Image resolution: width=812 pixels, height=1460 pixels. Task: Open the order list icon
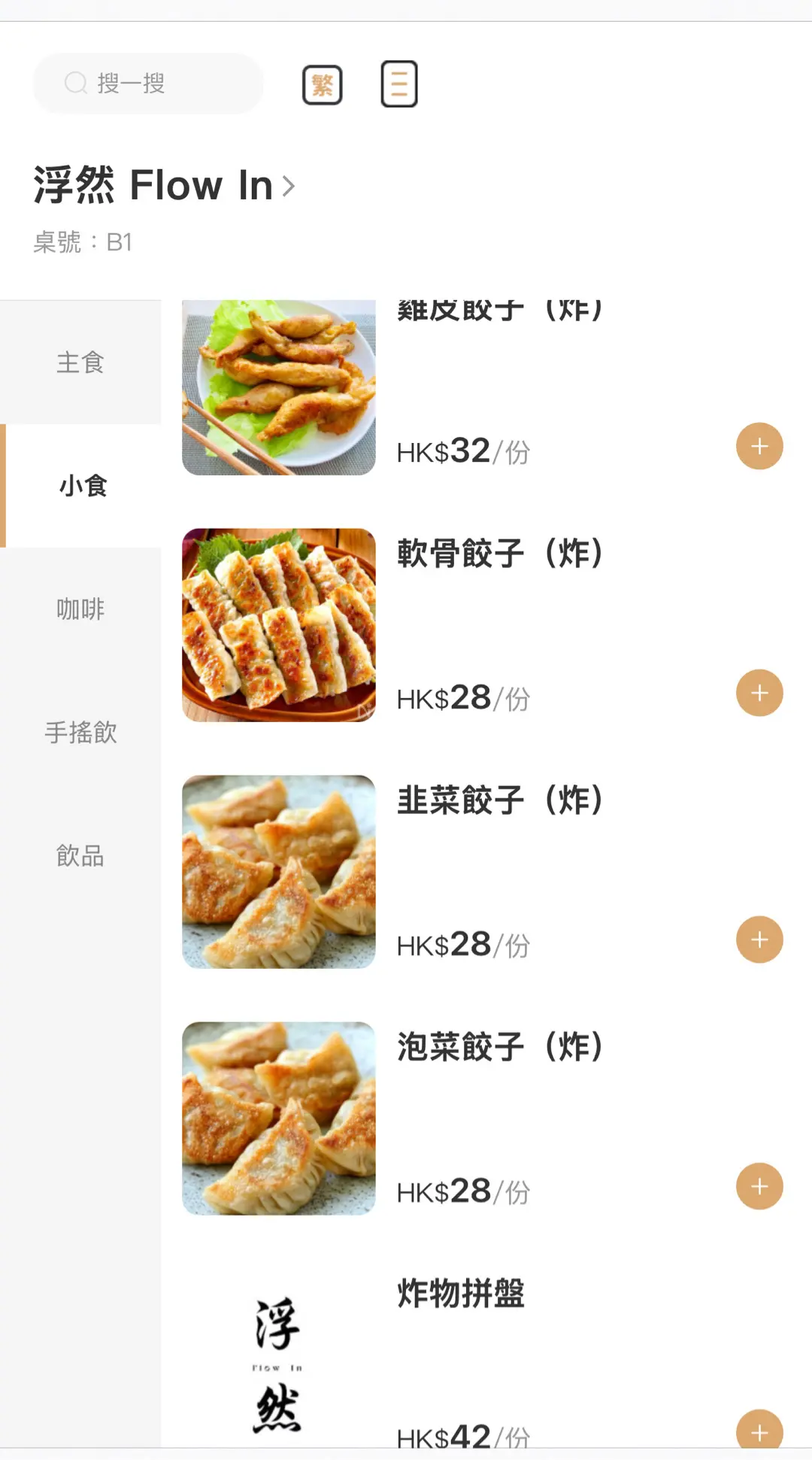click(399, 84)
